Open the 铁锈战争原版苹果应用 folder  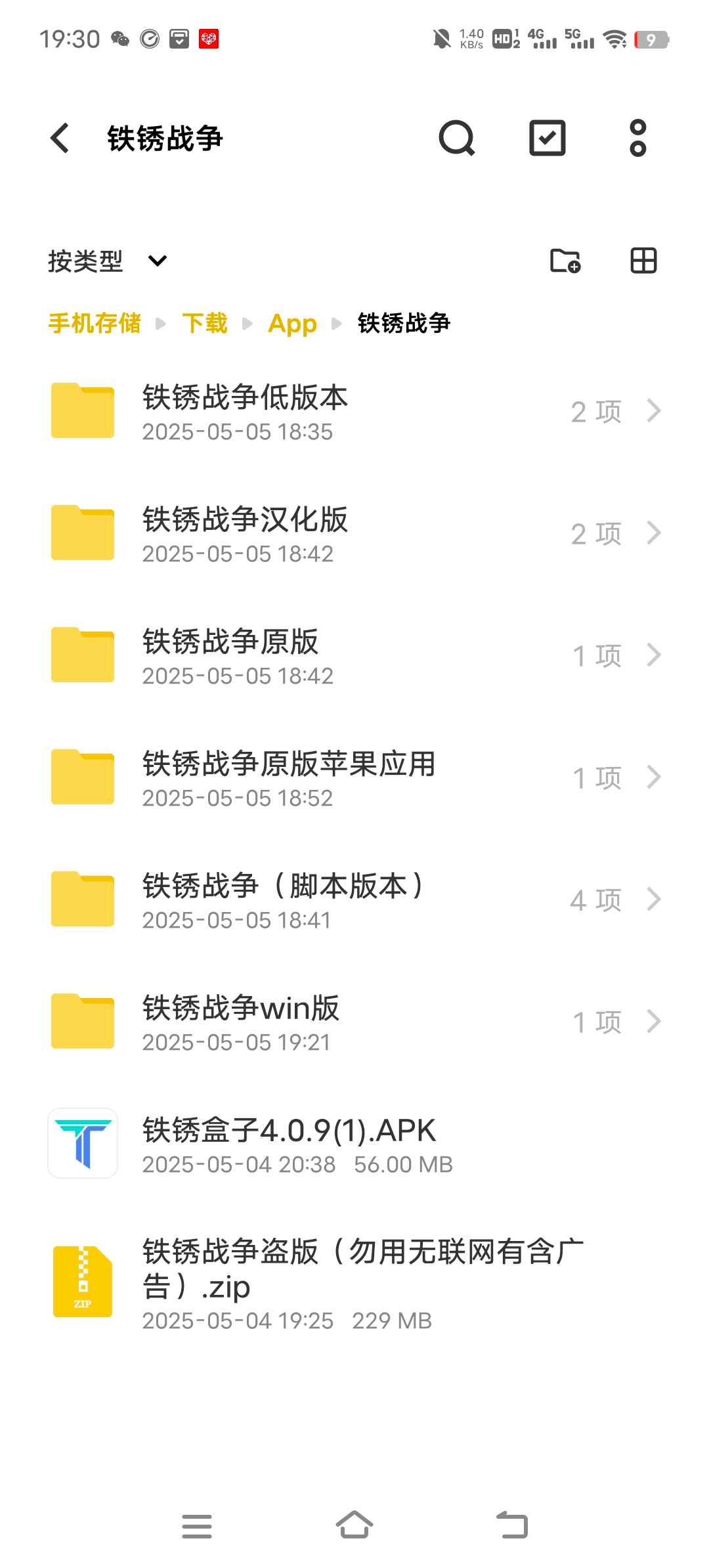(x=354, y=778)
